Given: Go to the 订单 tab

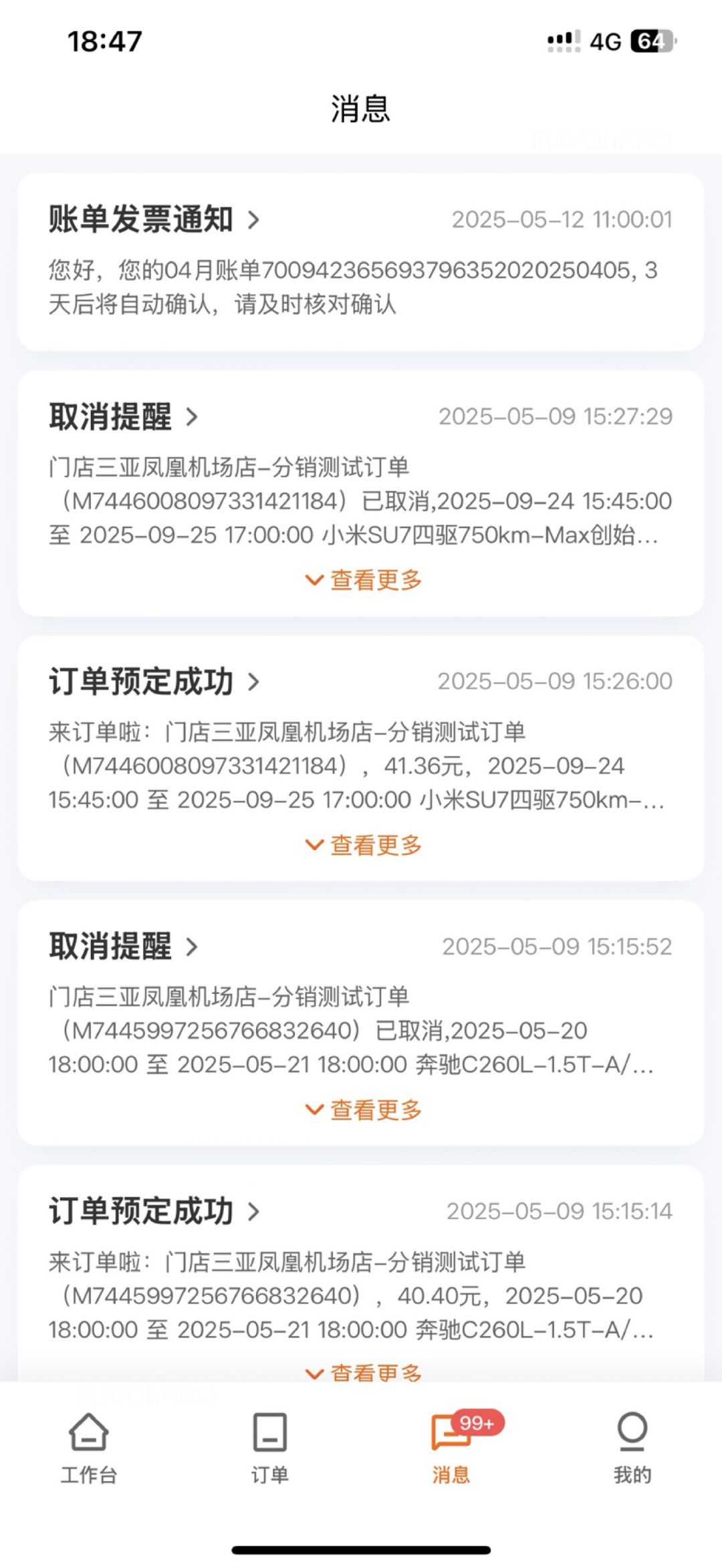Looking at the screenshot, I should pos(270,1446).
